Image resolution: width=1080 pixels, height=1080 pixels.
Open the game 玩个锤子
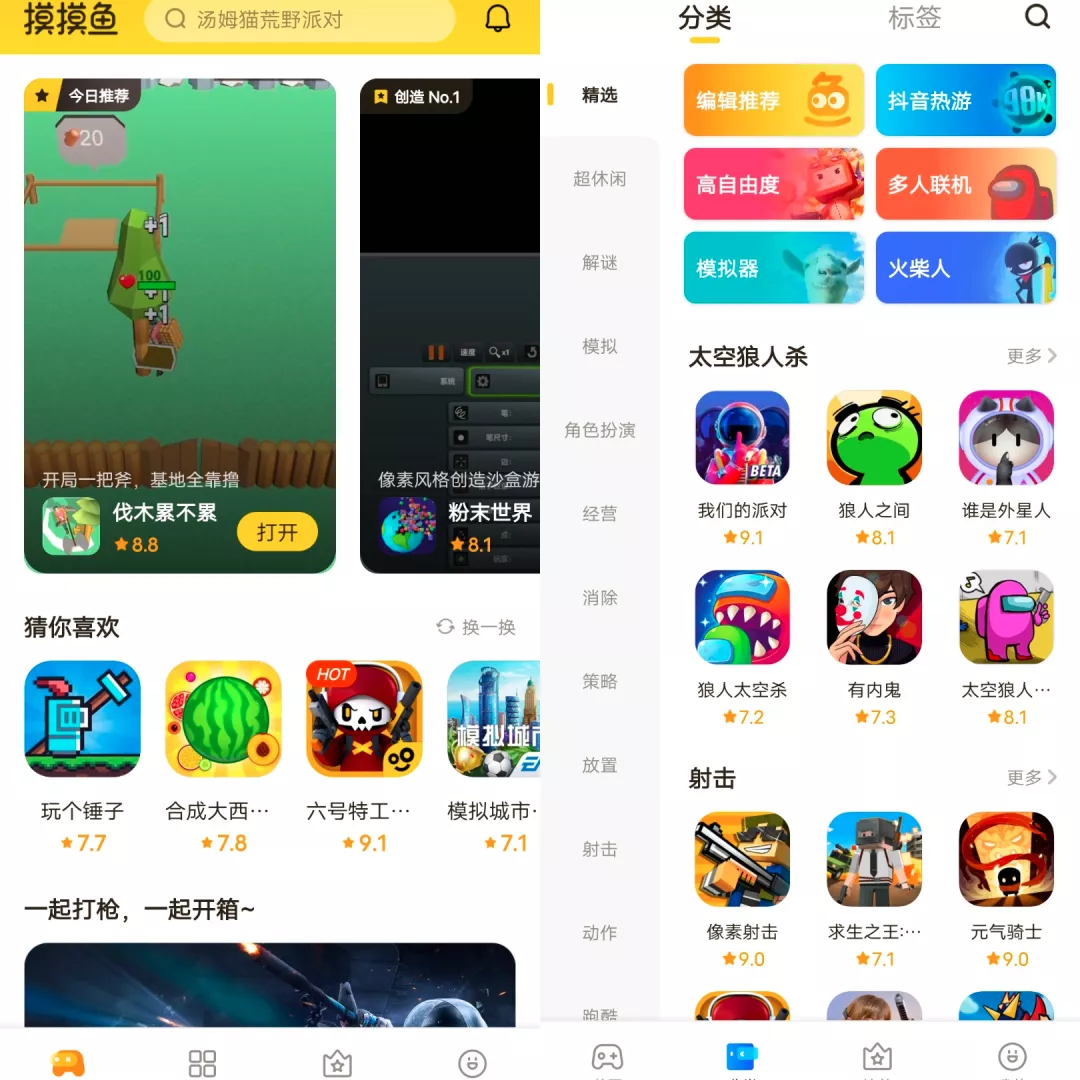click(82, 719)
